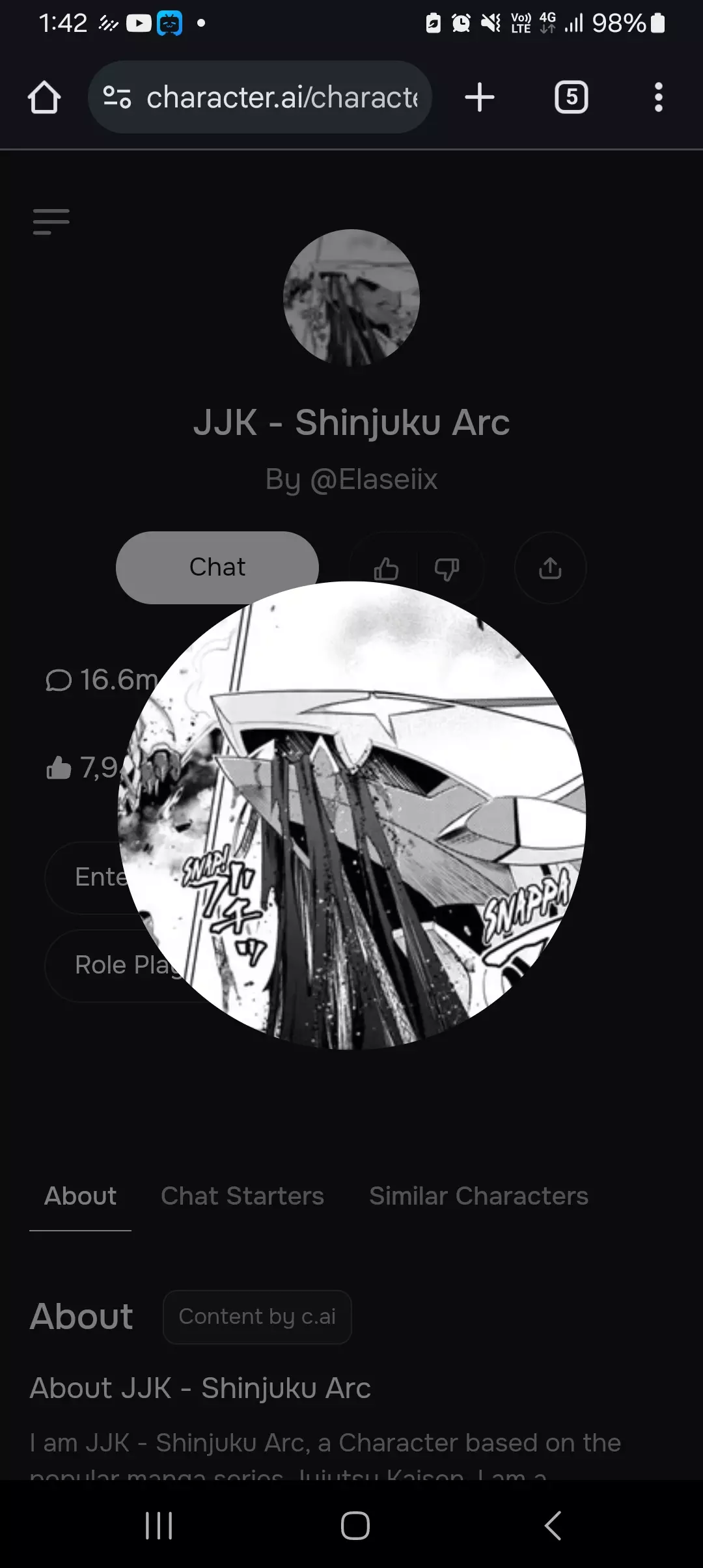Screen dimensions: 703x1568
Task: Open the browser home page
Action: pos(44,98)
